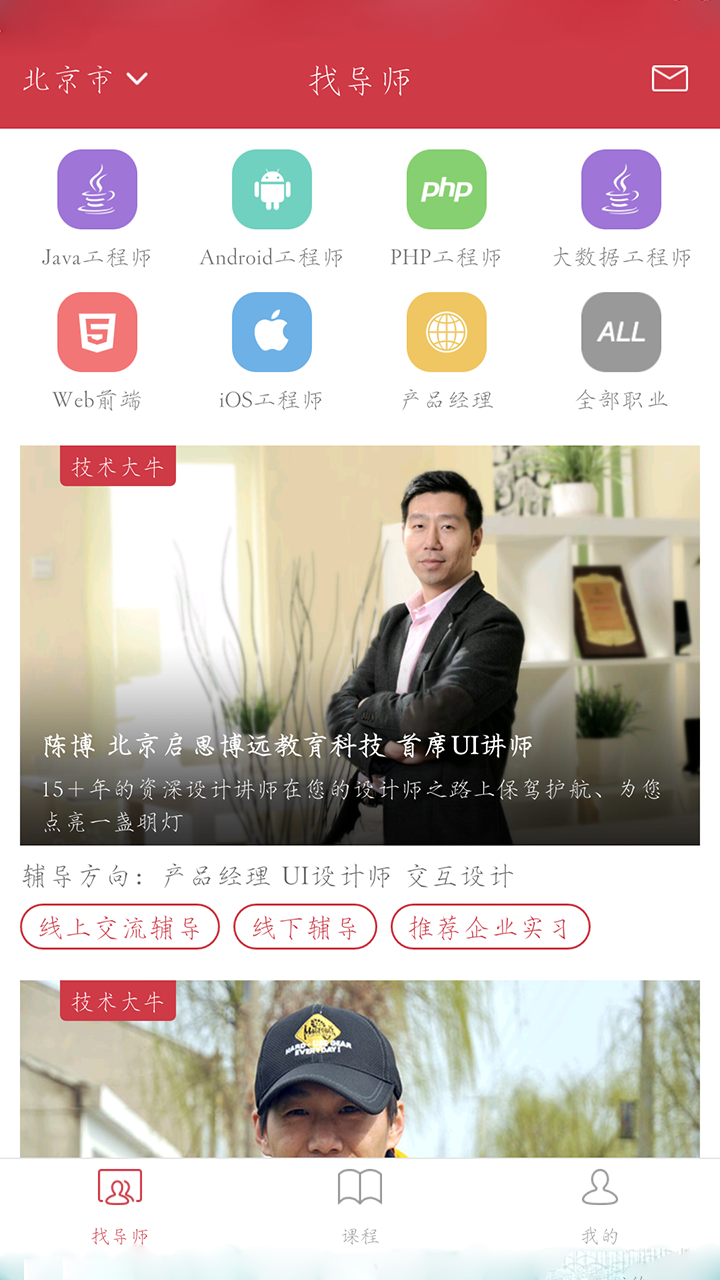Viewport: 720px width, 1280px height.
Task: Select the Web前端 category
Action: click(97, 352)
